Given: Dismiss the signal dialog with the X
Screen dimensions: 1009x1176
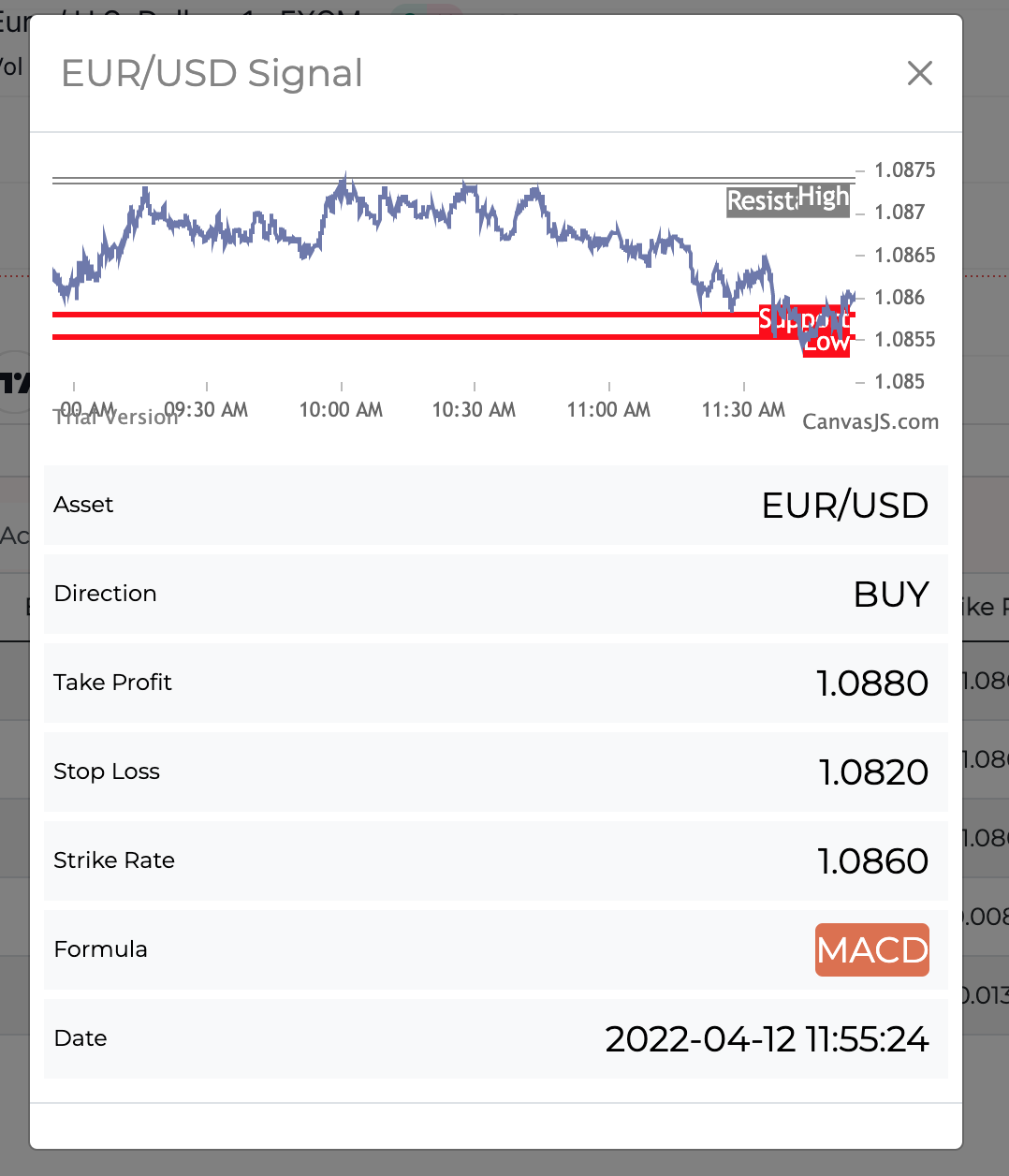Looking at the screenshot, I should coord(920,74).
